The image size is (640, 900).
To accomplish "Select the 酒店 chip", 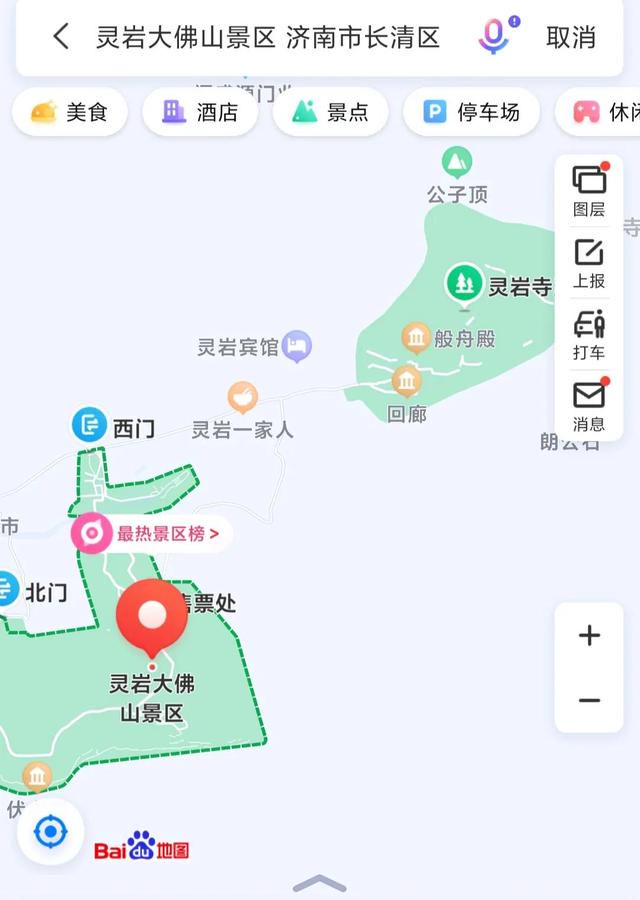I will (200, 112).
